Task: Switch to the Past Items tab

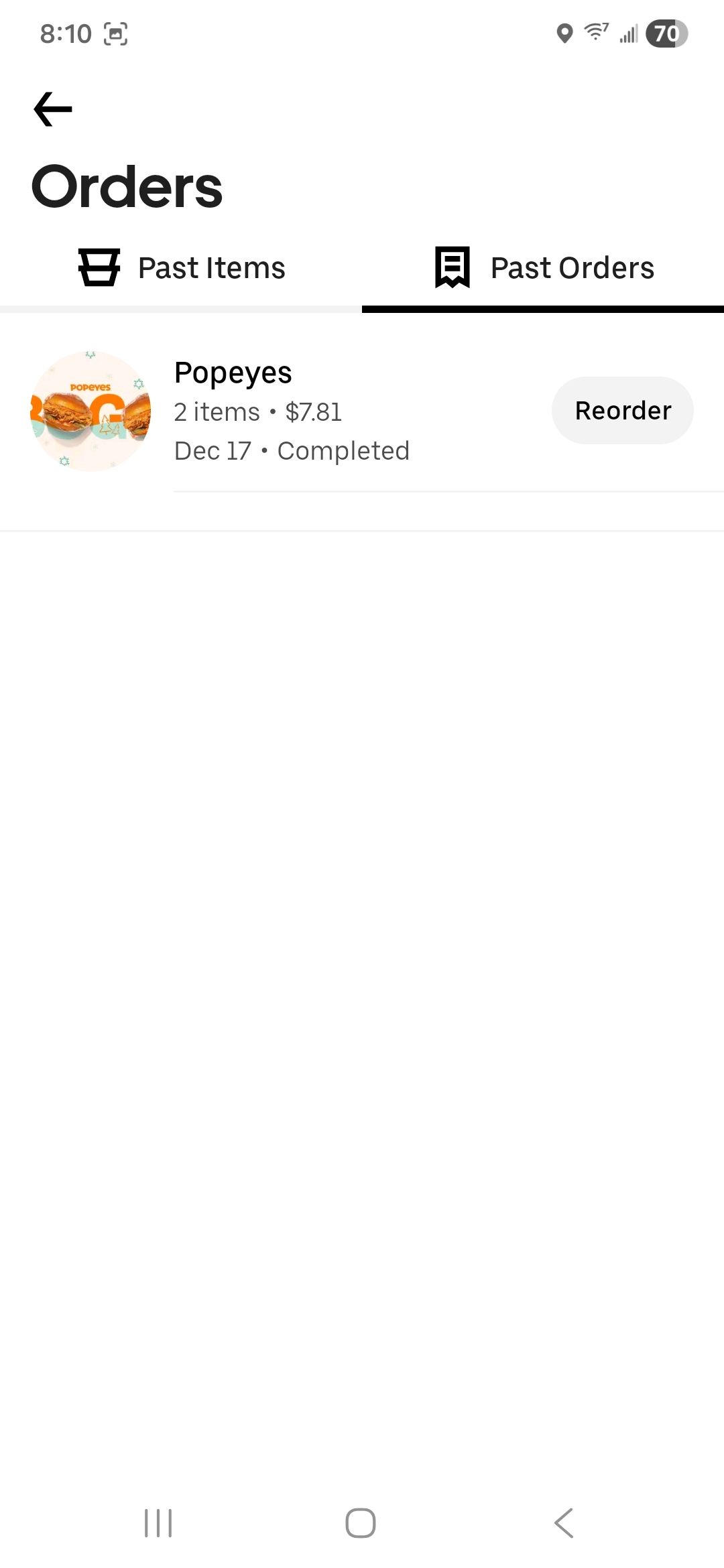Action: tap(181, 268)
